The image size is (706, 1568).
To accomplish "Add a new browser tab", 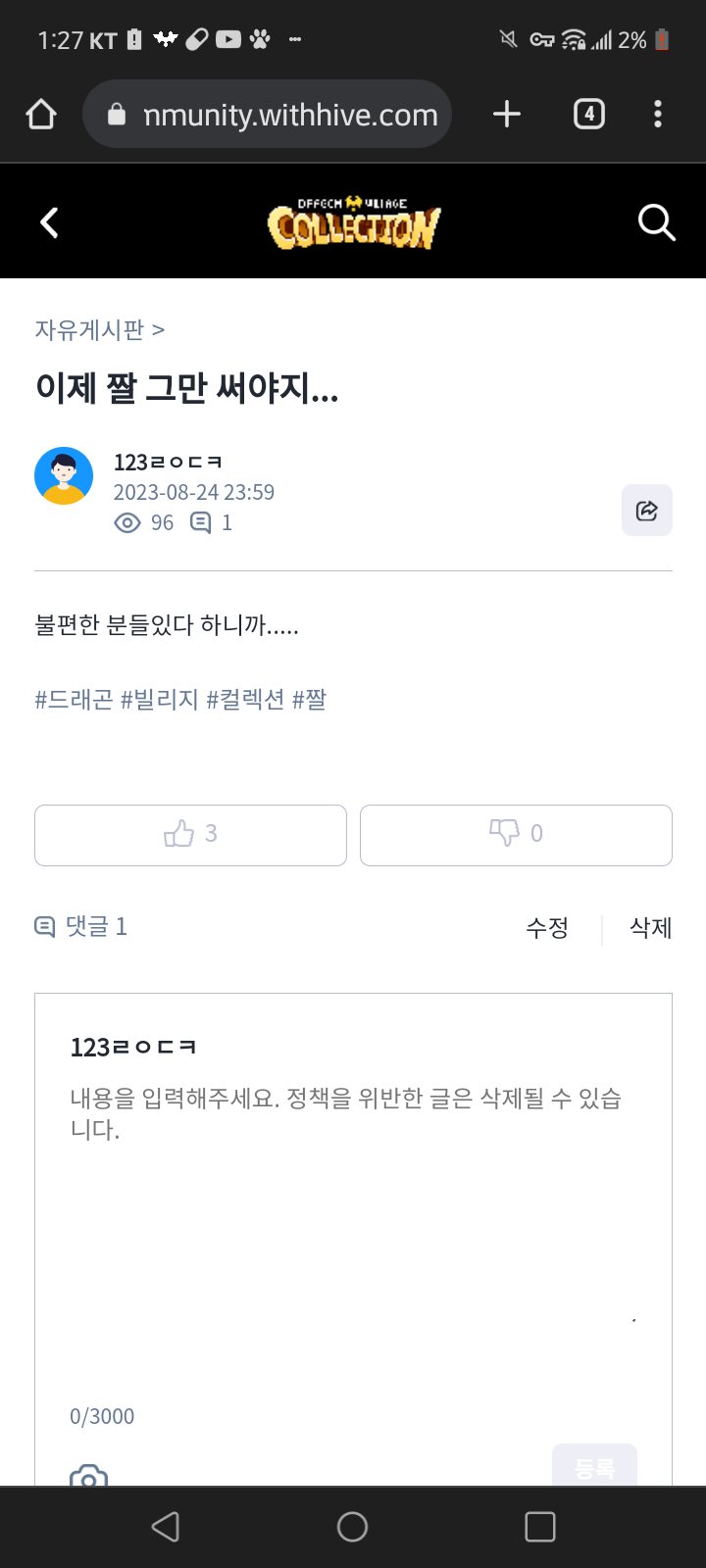I will (x=506, y=115).
